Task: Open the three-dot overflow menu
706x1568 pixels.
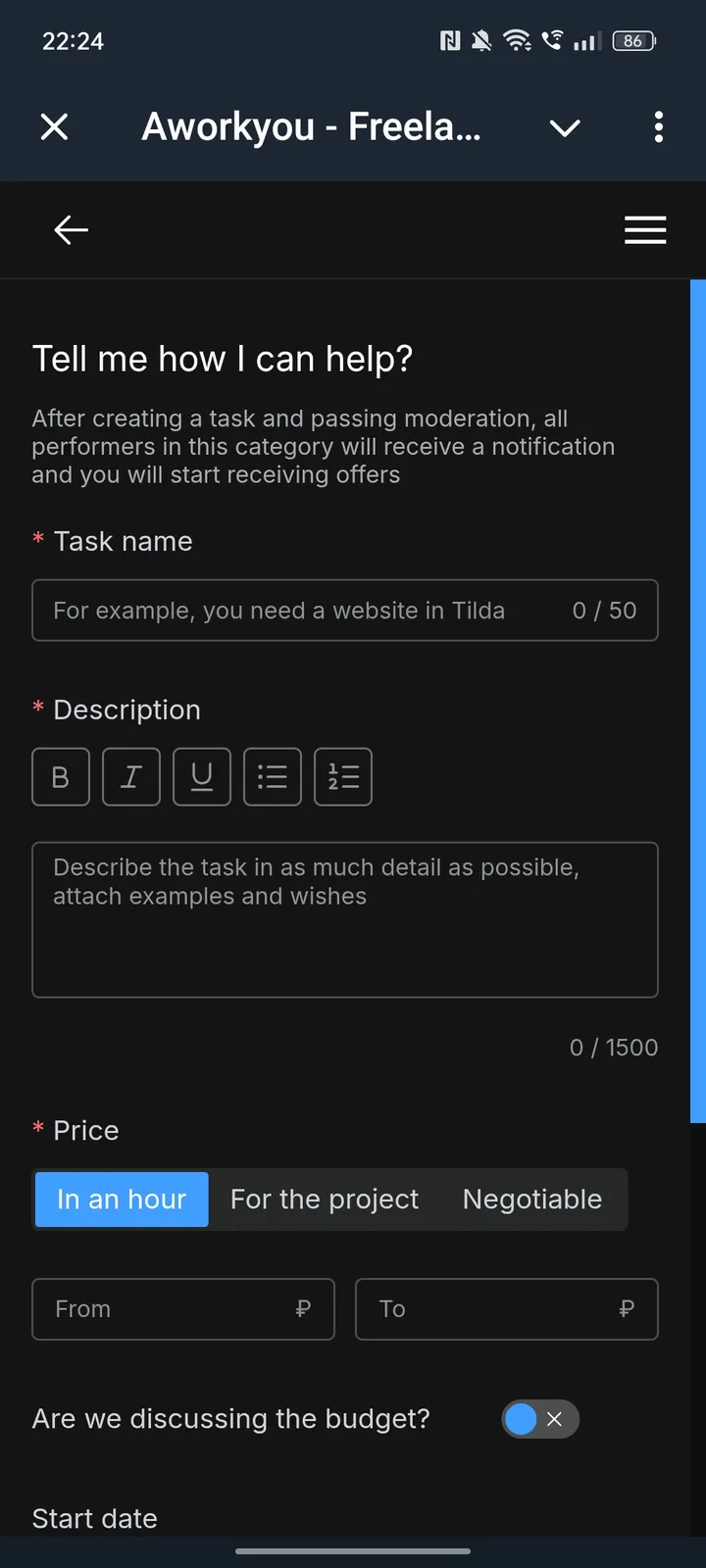Action: pos(658,127)
